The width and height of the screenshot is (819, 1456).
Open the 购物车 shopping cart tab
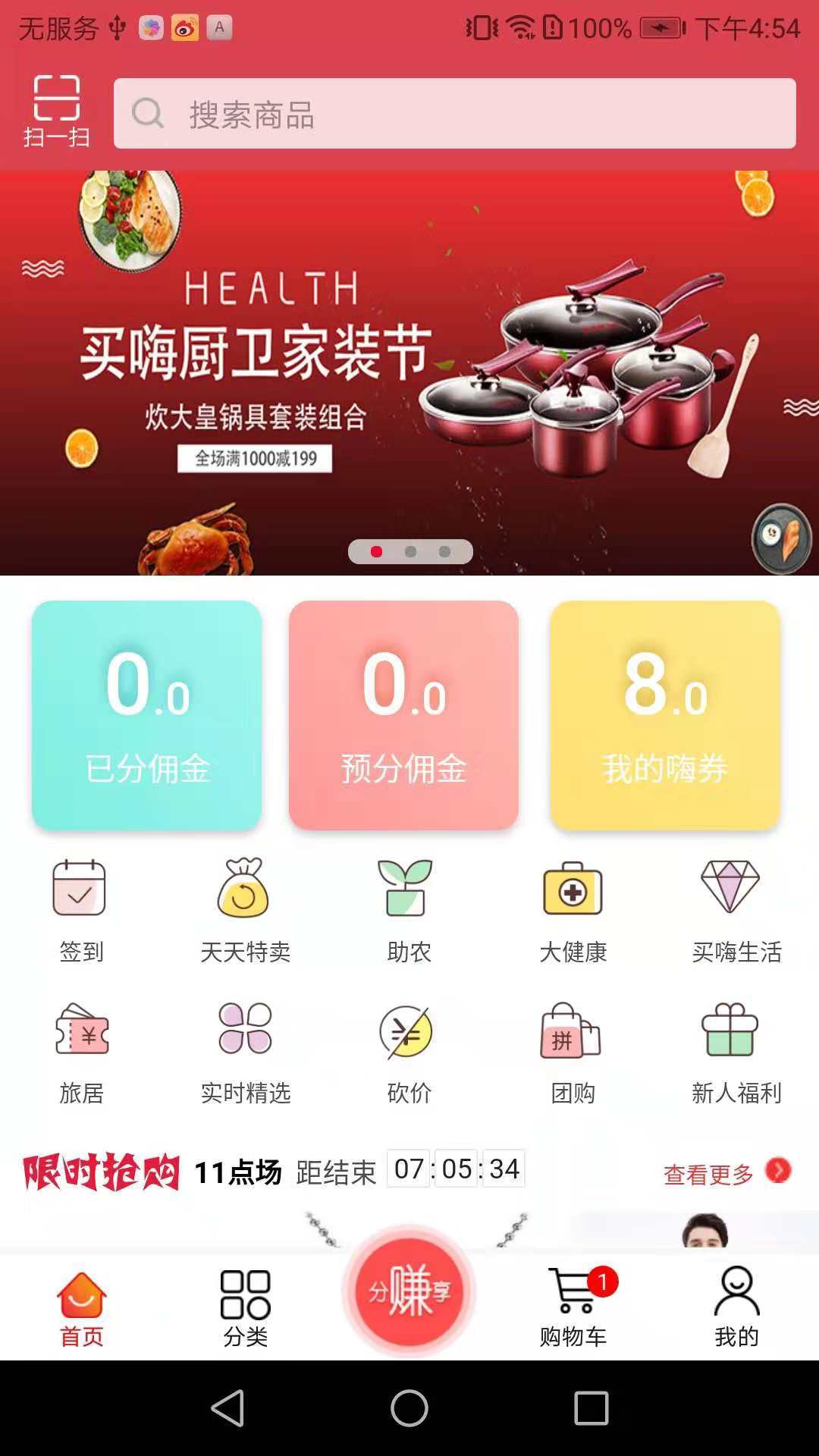tap(574, 1307)
